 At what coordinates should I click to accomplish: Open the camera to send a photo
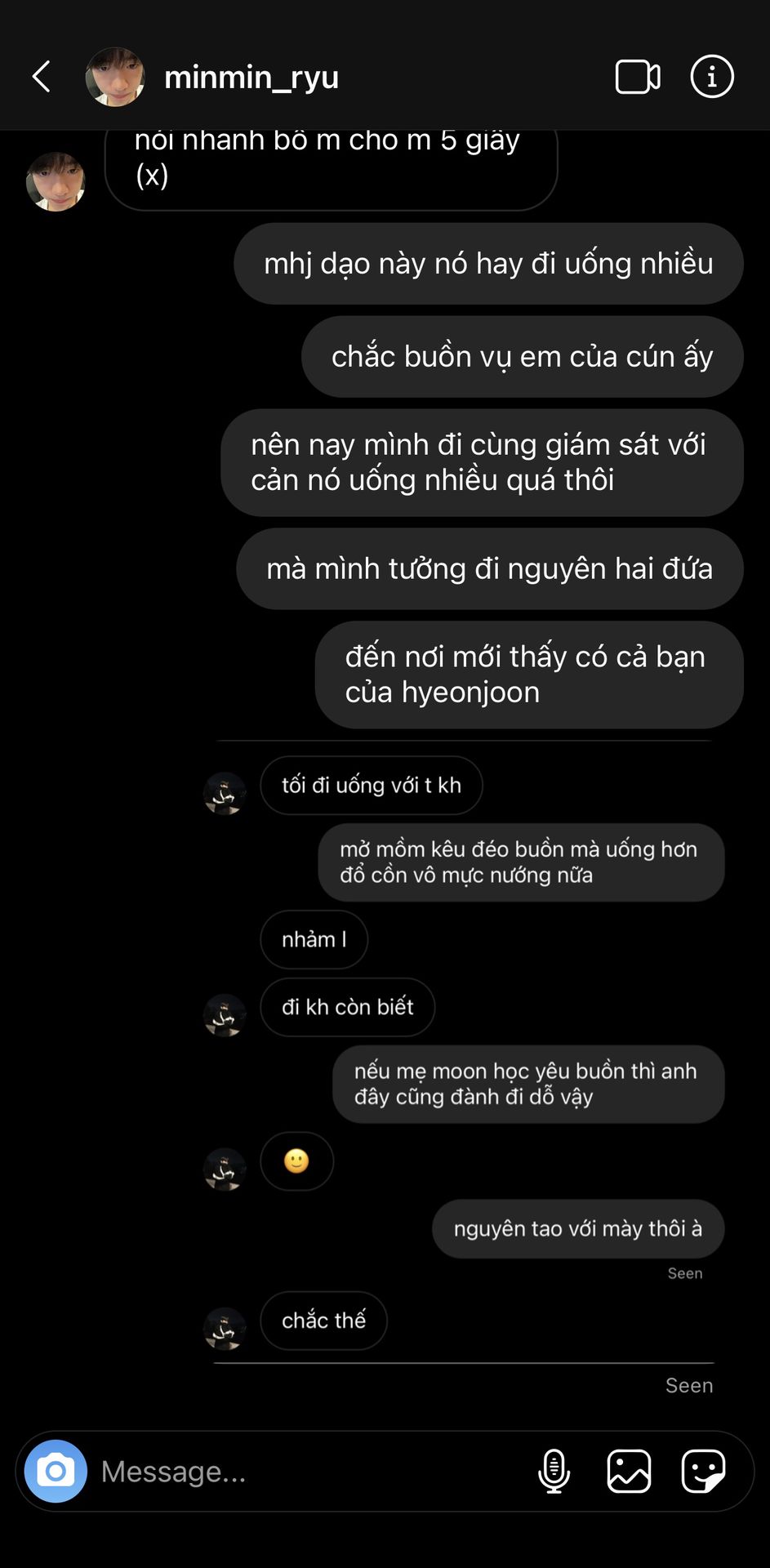click(56, 1471)
